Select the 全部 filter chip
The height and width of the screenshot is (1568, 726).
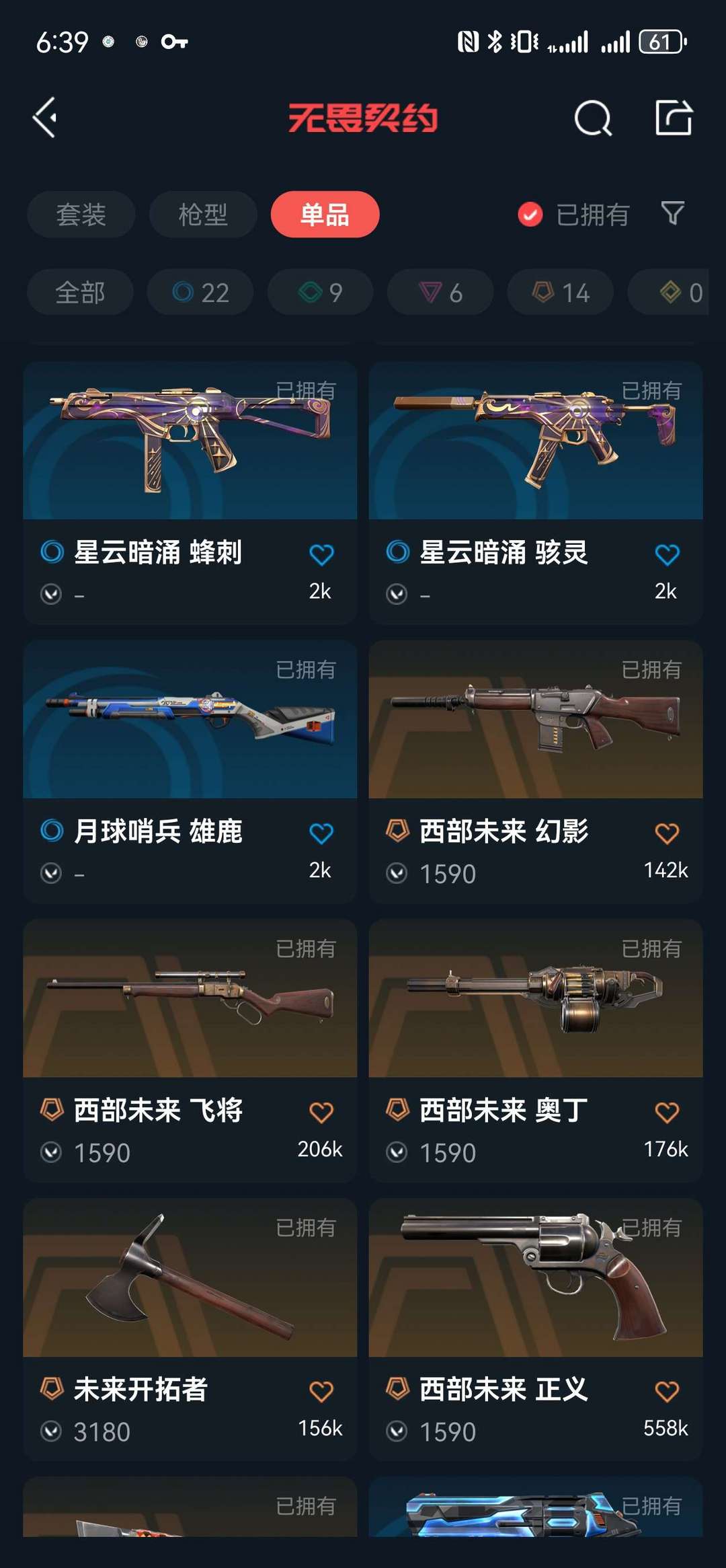pos(80,293)
